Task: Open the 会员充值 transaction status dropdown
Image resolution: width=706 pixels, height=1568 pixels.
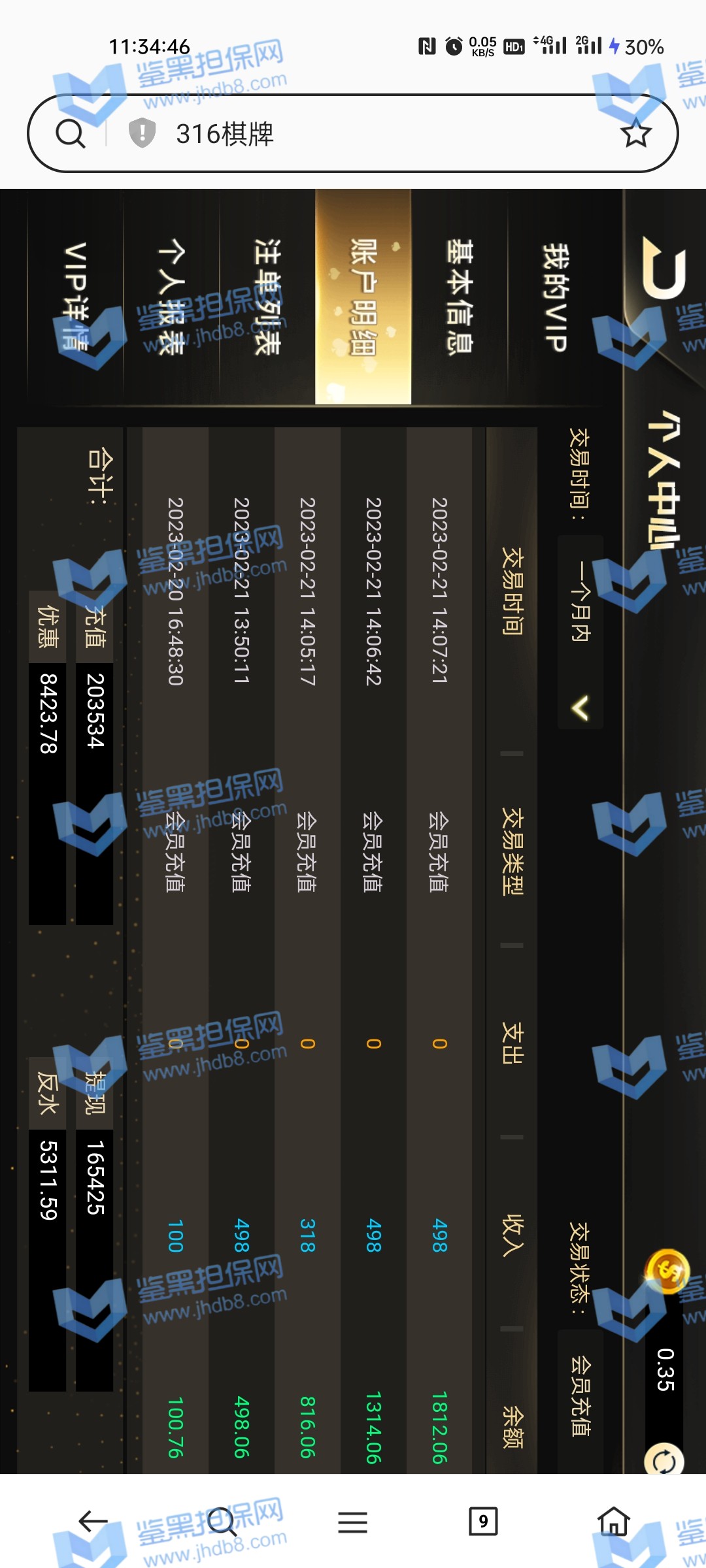Action: [x=580, y=1397]
